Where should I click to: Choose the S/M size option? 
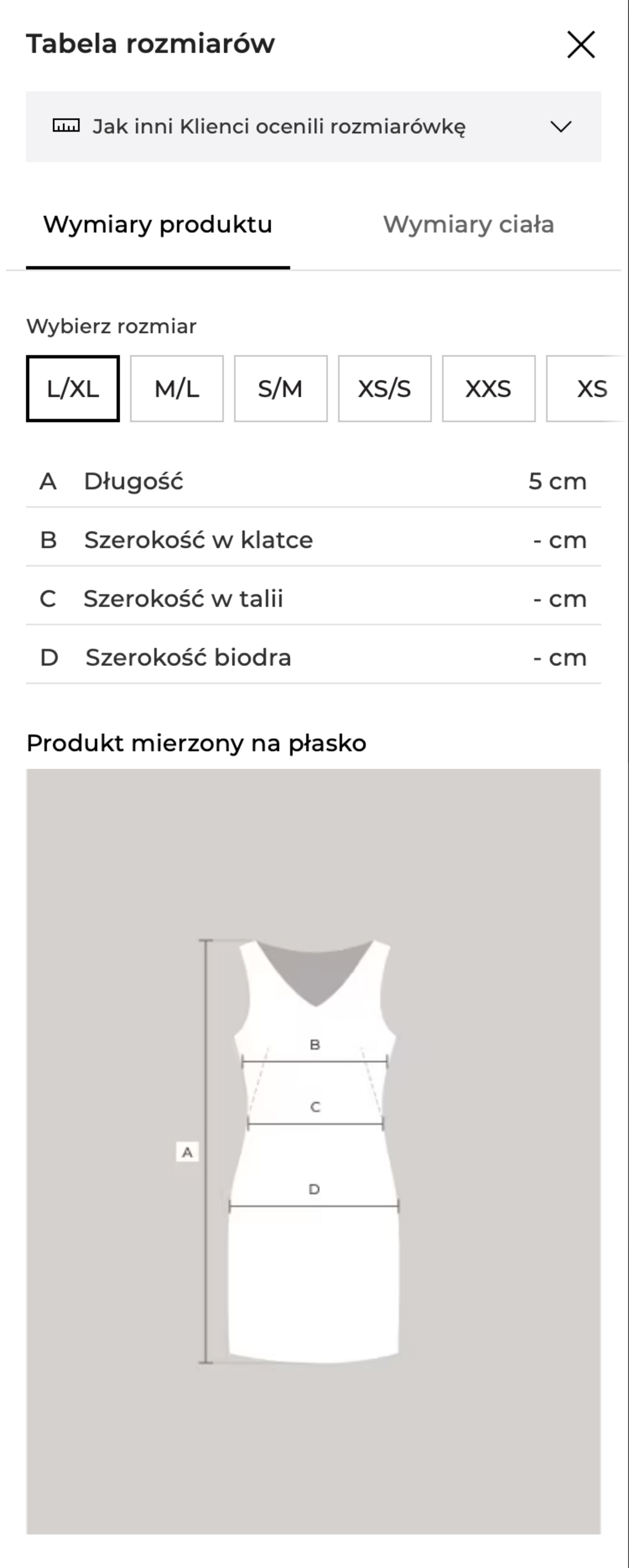point(281,389)
